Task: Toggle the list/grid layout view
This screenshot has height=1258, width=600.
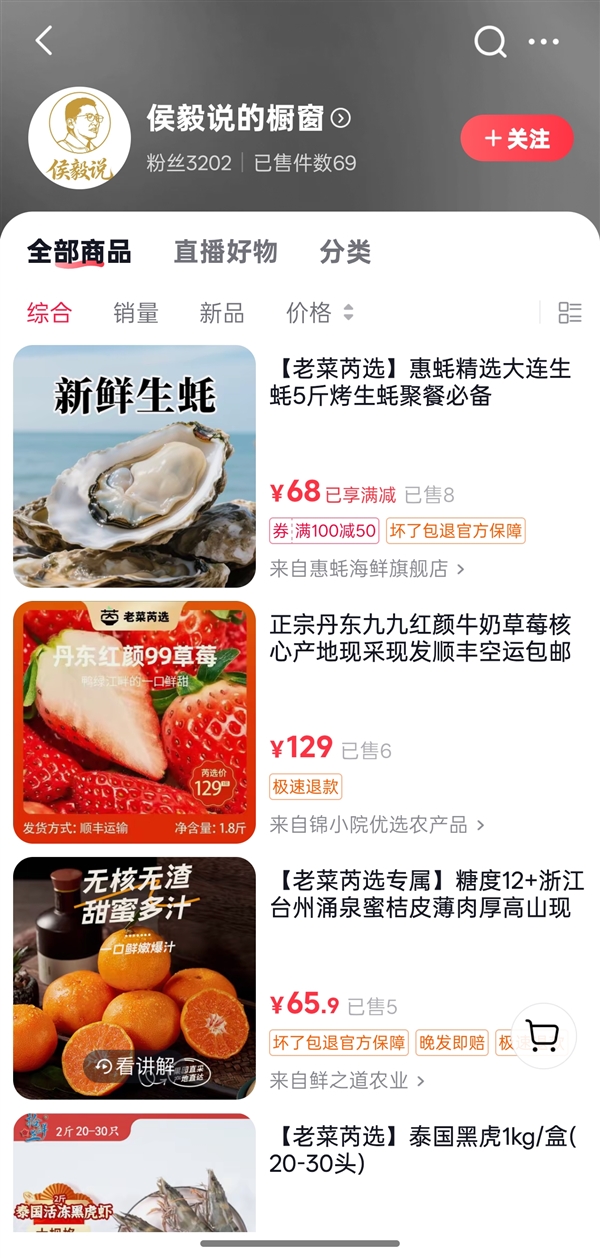Action: (x=569, y=313)
